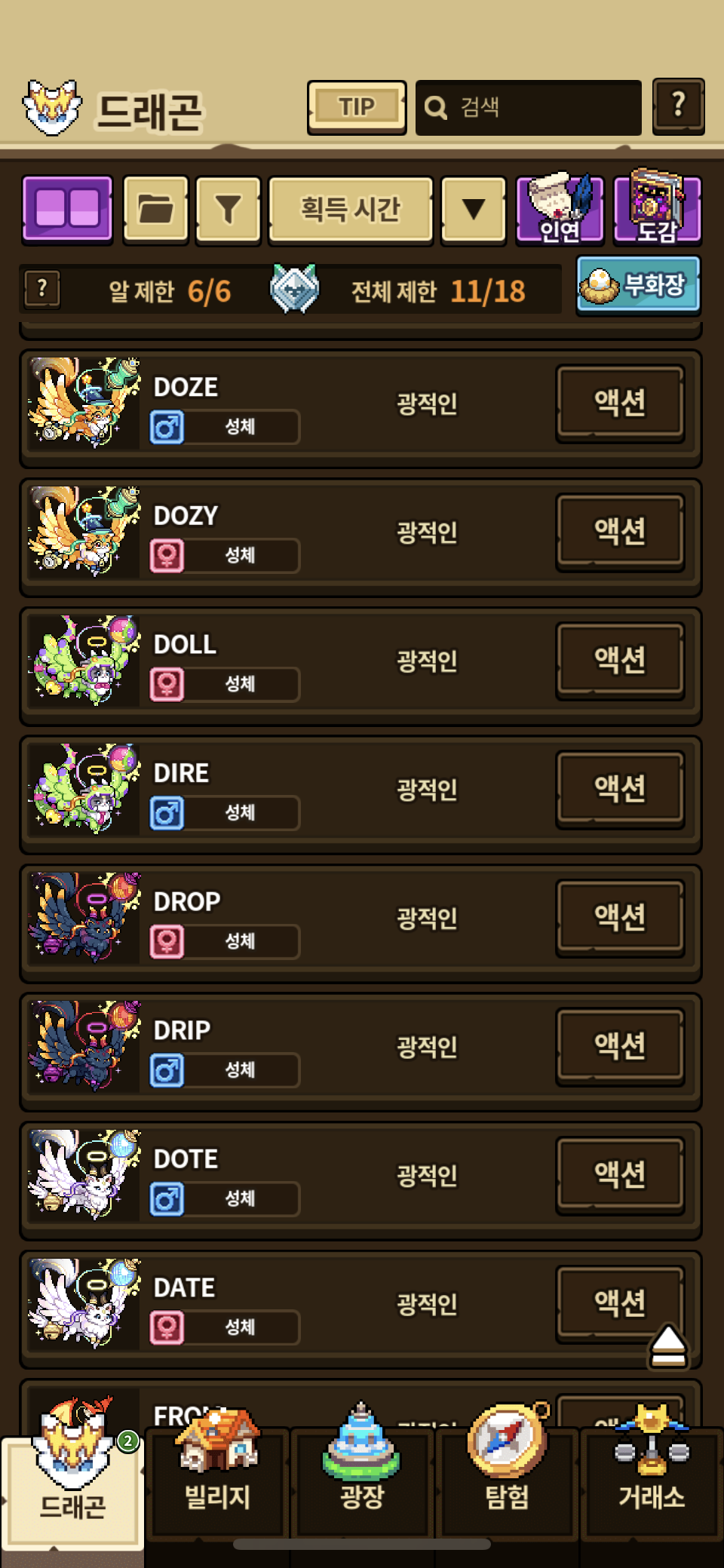Screen dimensions: 724x1568
Task: Tap 액션 for DOLL
Action: pos(620,660)
